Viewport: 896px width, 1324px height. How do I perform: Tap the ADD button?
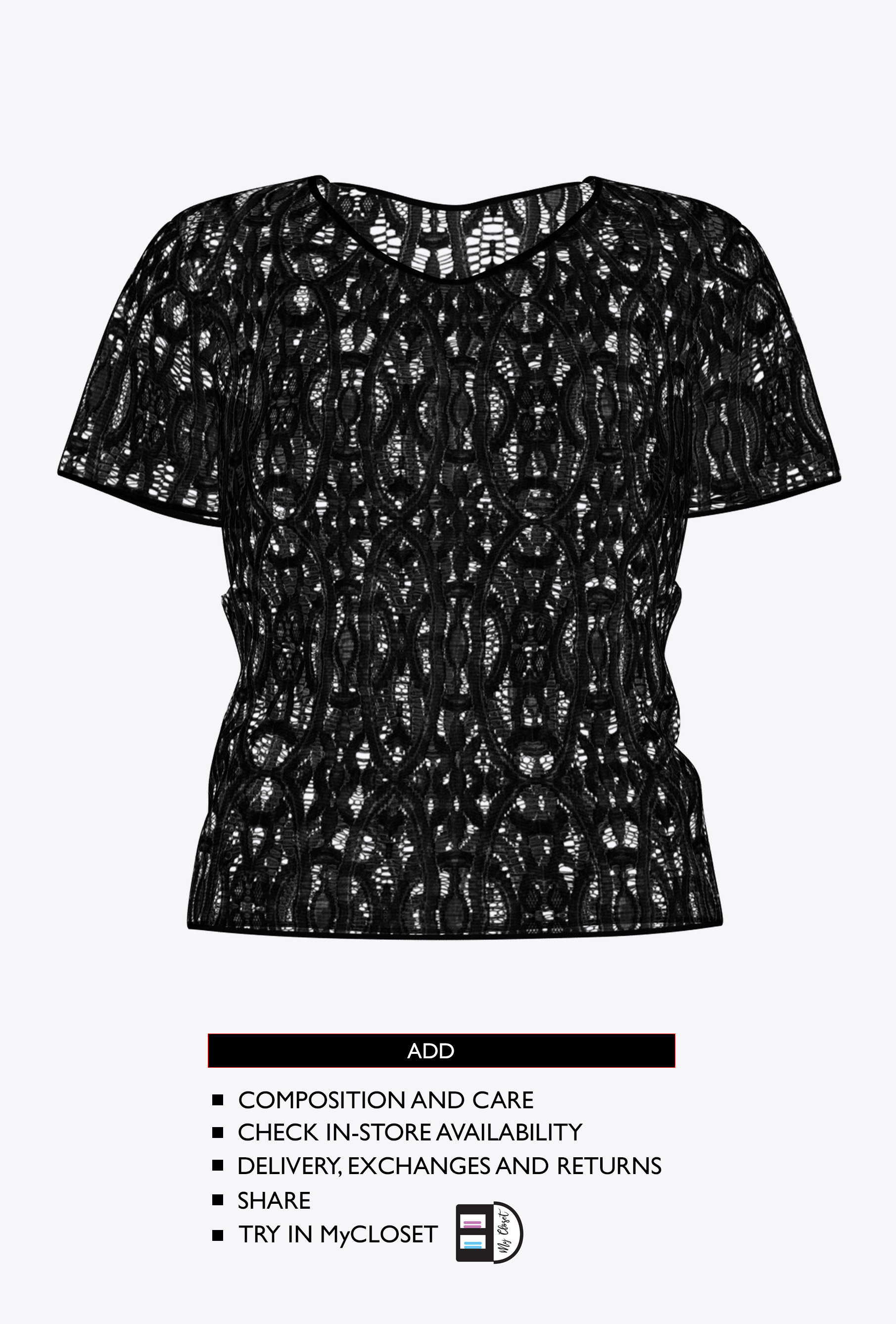click(x=441, y=1051)
